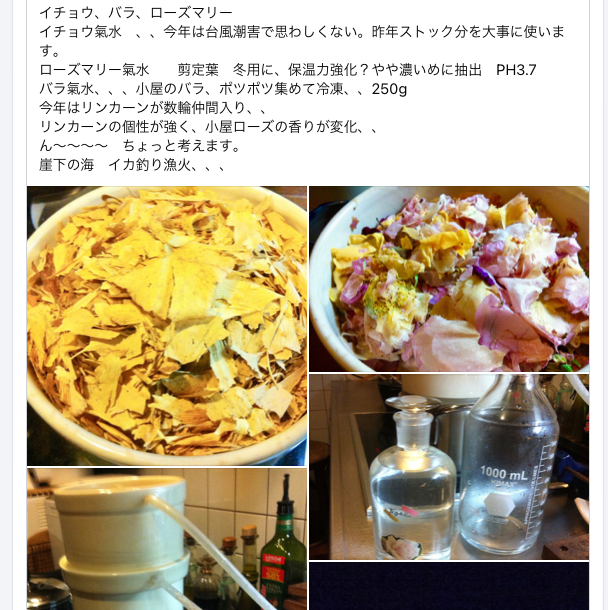Image resolution: width=608 pixels, height=610 pixels.
Task: Open the pink rose petals bowl photo
Action: tap(449, 279)
